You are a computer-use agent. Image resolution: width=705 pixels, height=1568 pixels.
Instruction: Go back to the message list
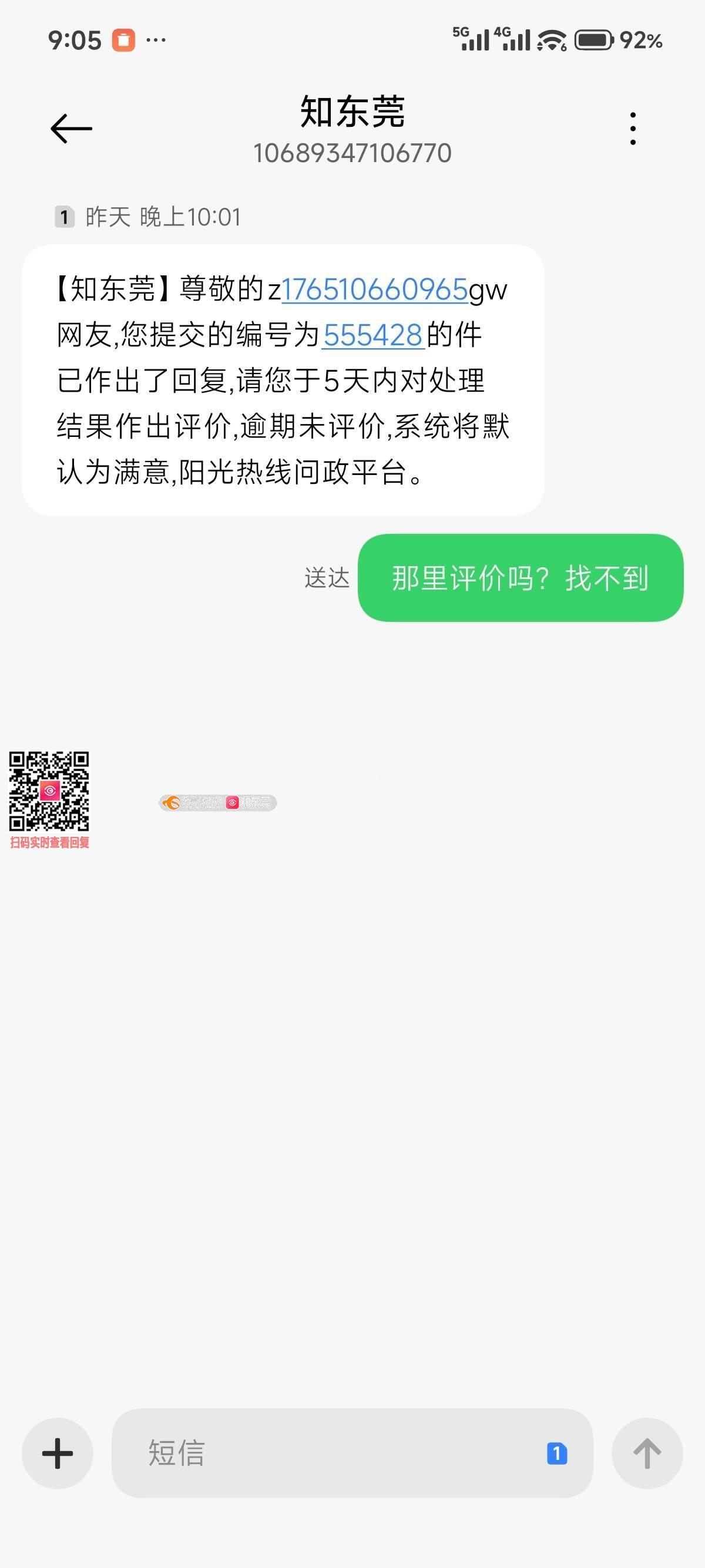[x=71, y=129]
